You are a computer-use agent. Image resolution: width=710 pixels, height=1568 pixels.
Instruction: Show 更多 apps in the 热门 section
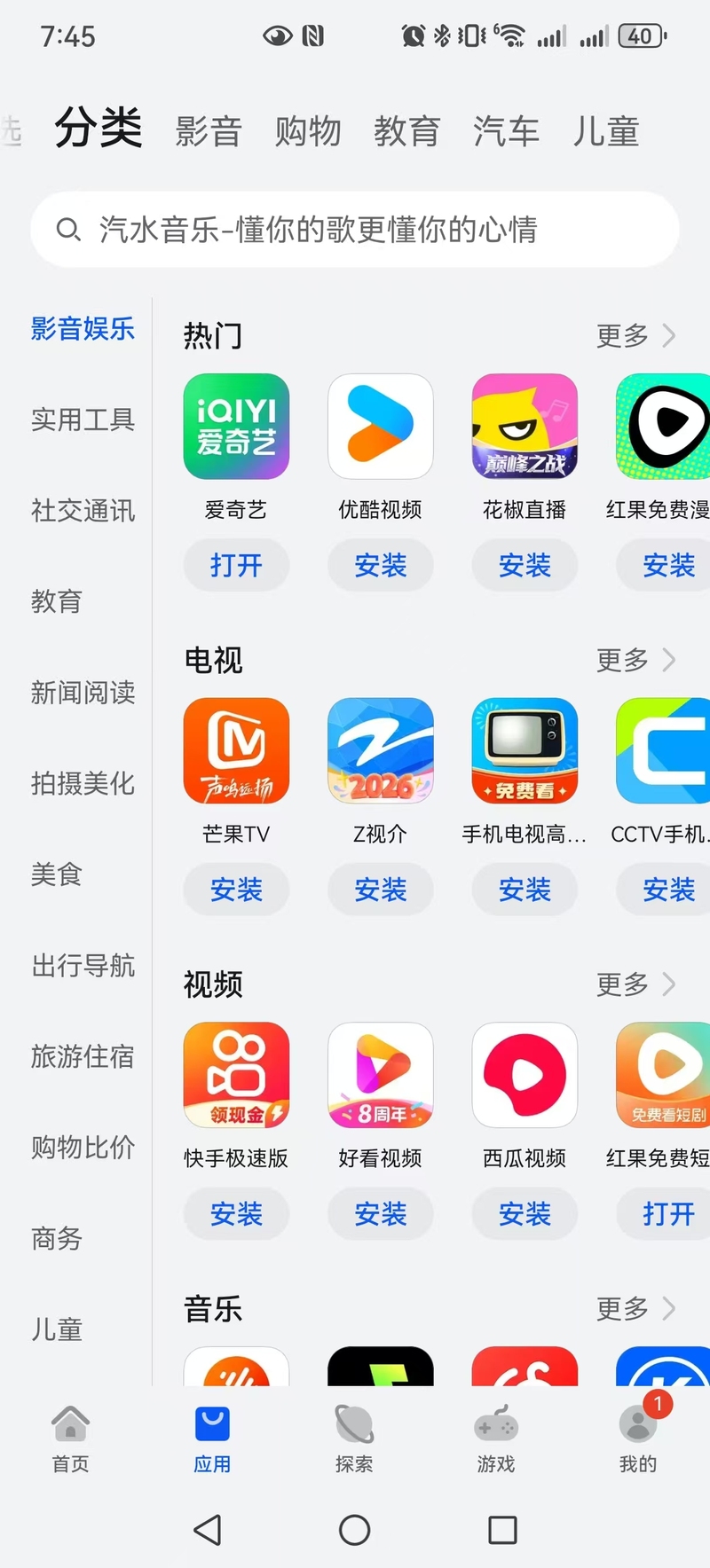[635, 335]
